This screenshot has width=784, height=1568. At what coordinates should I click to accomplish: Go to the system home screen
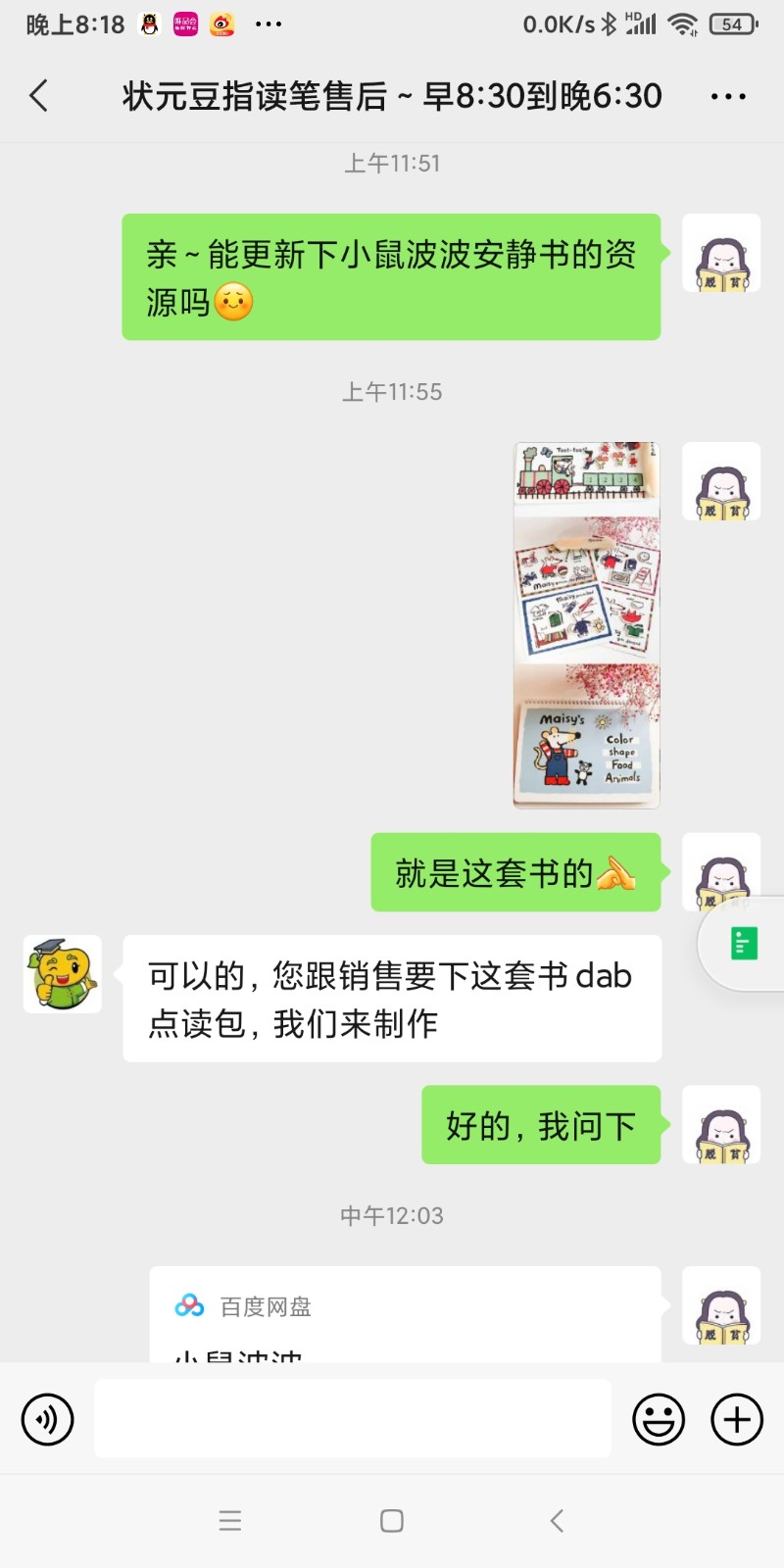click(x=392, y=1521)
